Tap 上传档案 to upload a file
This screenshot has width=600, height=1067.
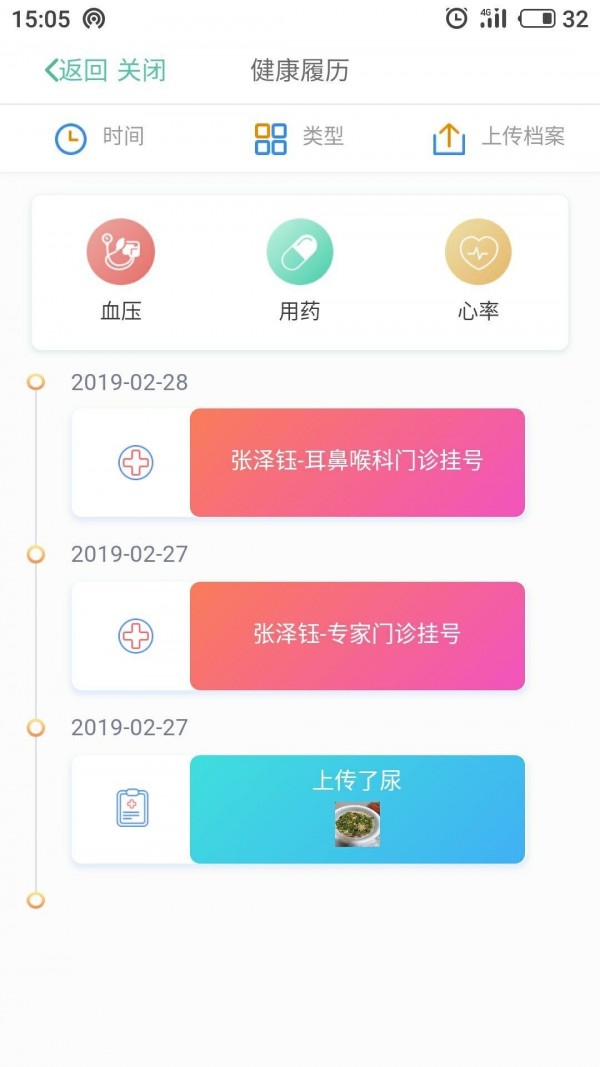pos(499,137)
